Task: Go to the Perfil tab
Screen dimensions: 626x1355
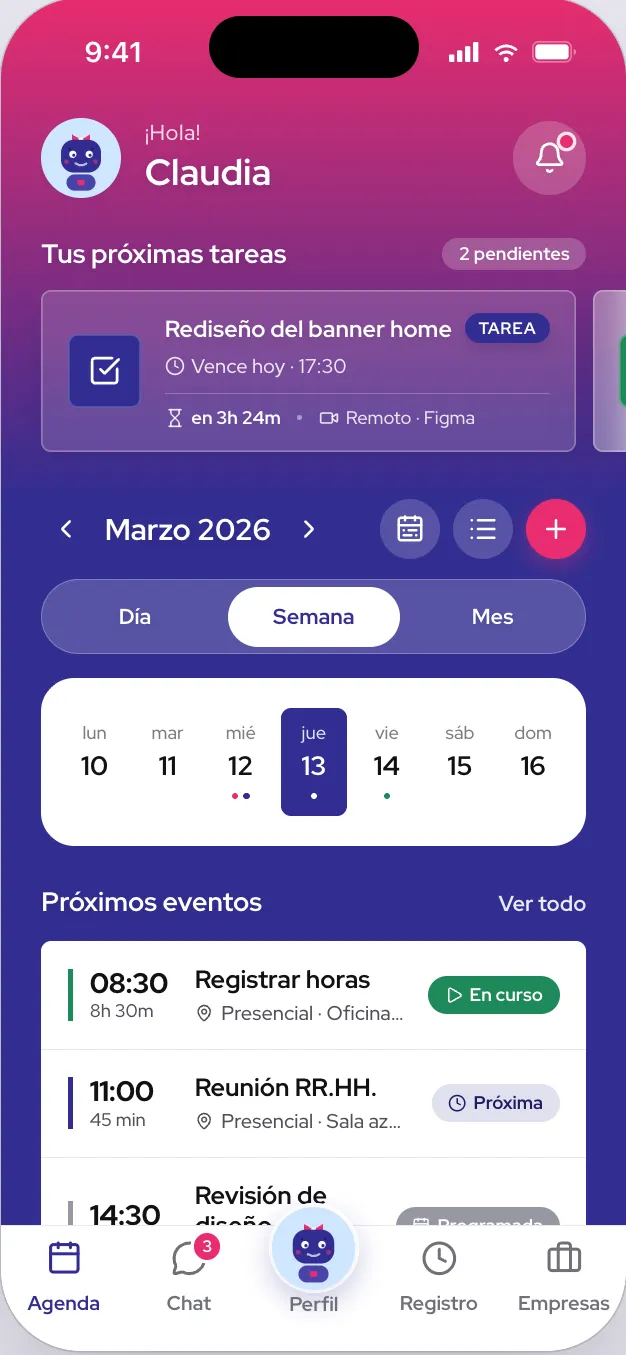Action: (314, 1262)
